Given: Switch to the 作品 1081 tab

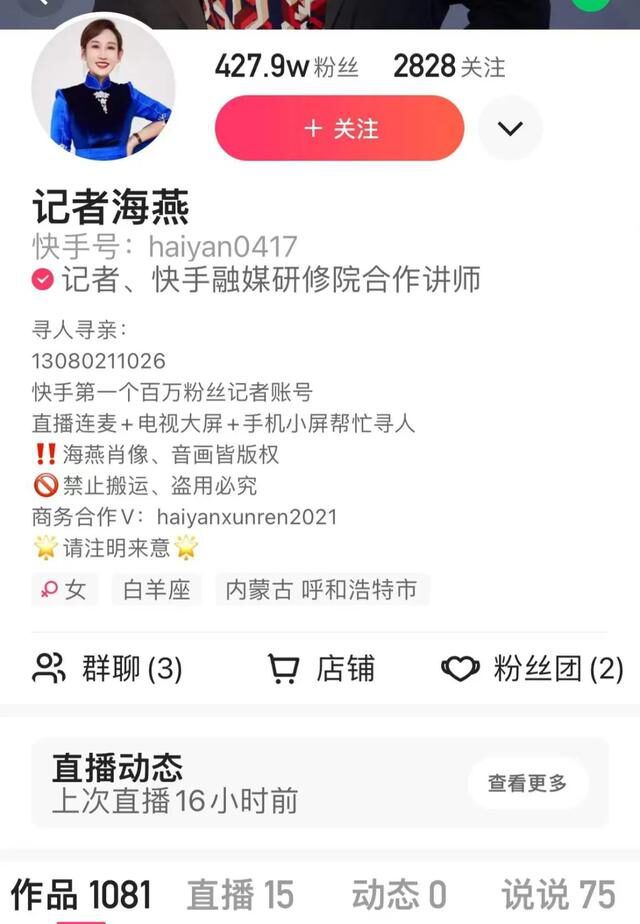Looking at the screenshot, I should click(81, 894).
